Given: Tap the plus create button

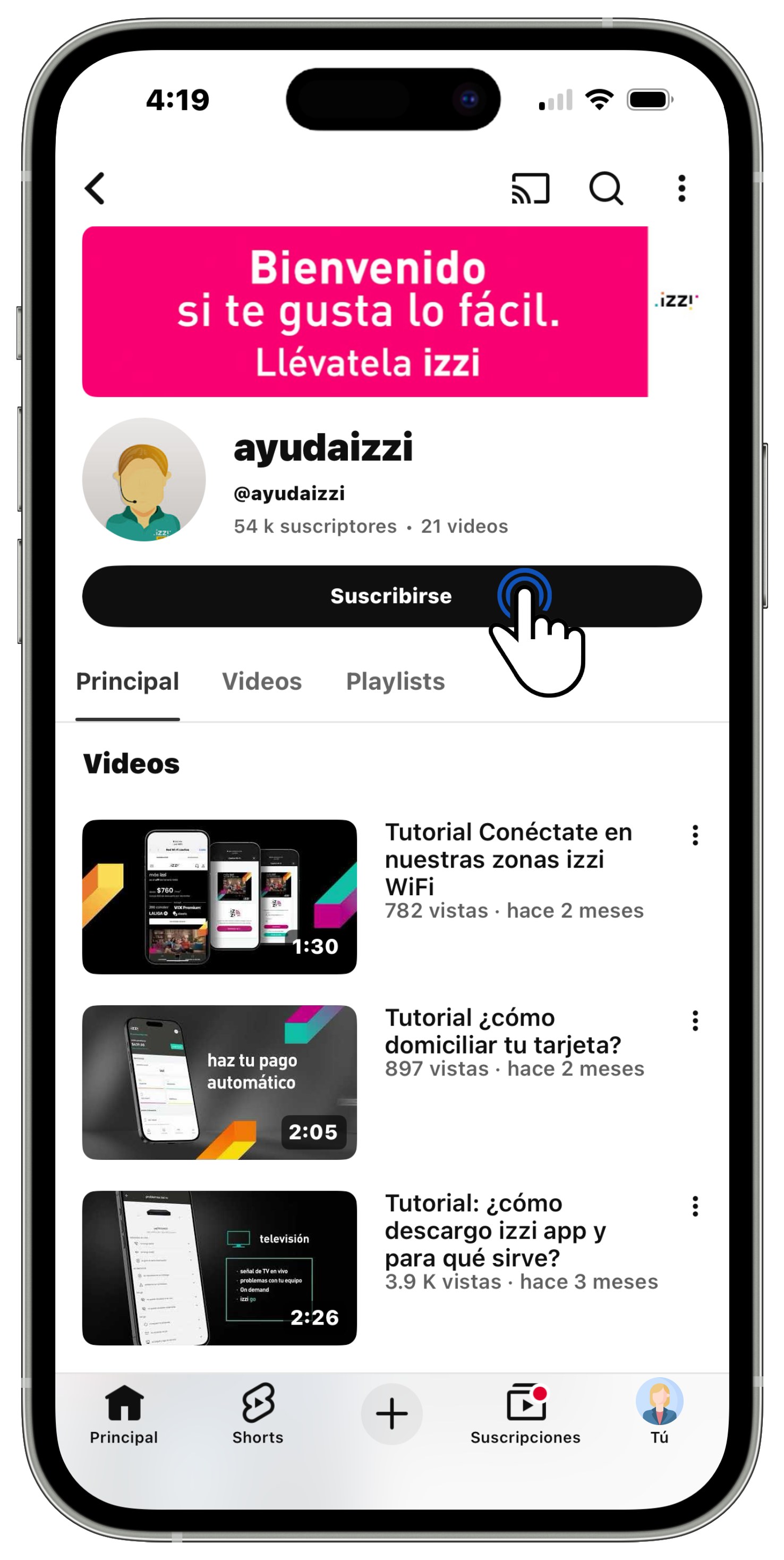Looking at the screenshot, I should pyautogui.click(x=391, y=1414).
